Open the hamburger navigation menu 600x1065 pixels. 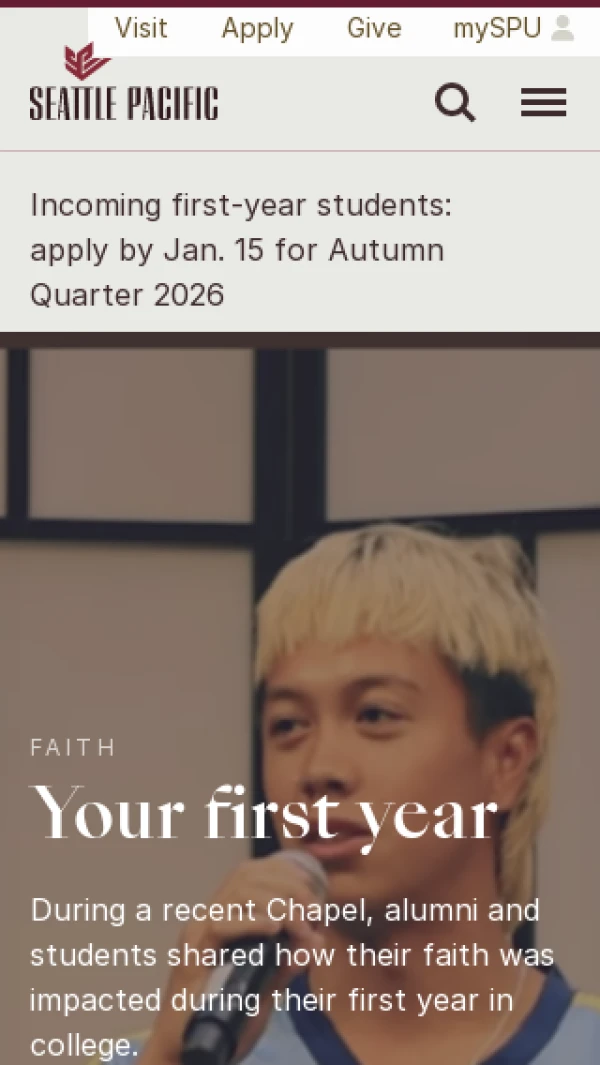tap(543, 103)
